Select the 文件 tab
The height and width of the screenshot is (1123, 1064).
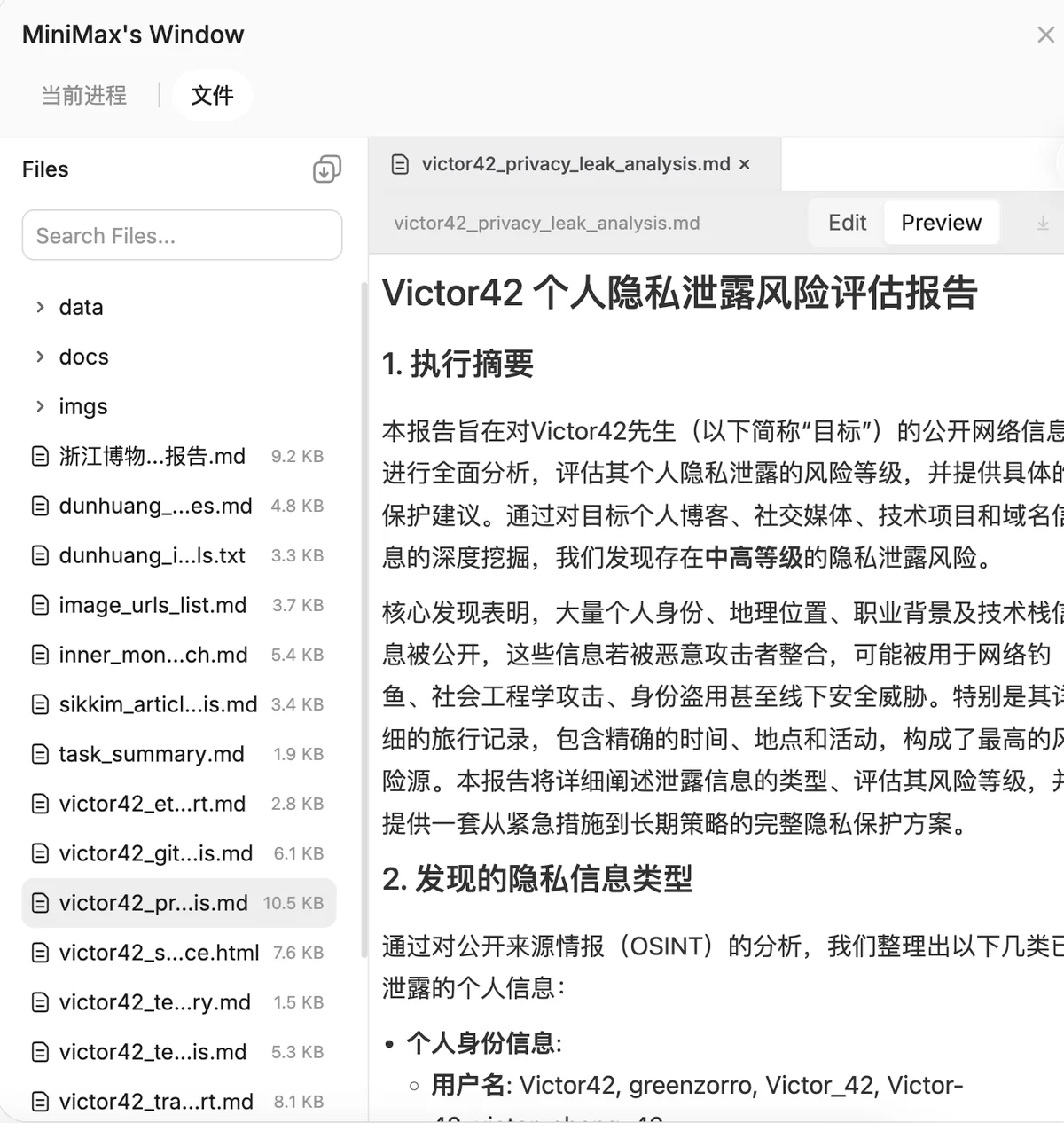[212, 95]
